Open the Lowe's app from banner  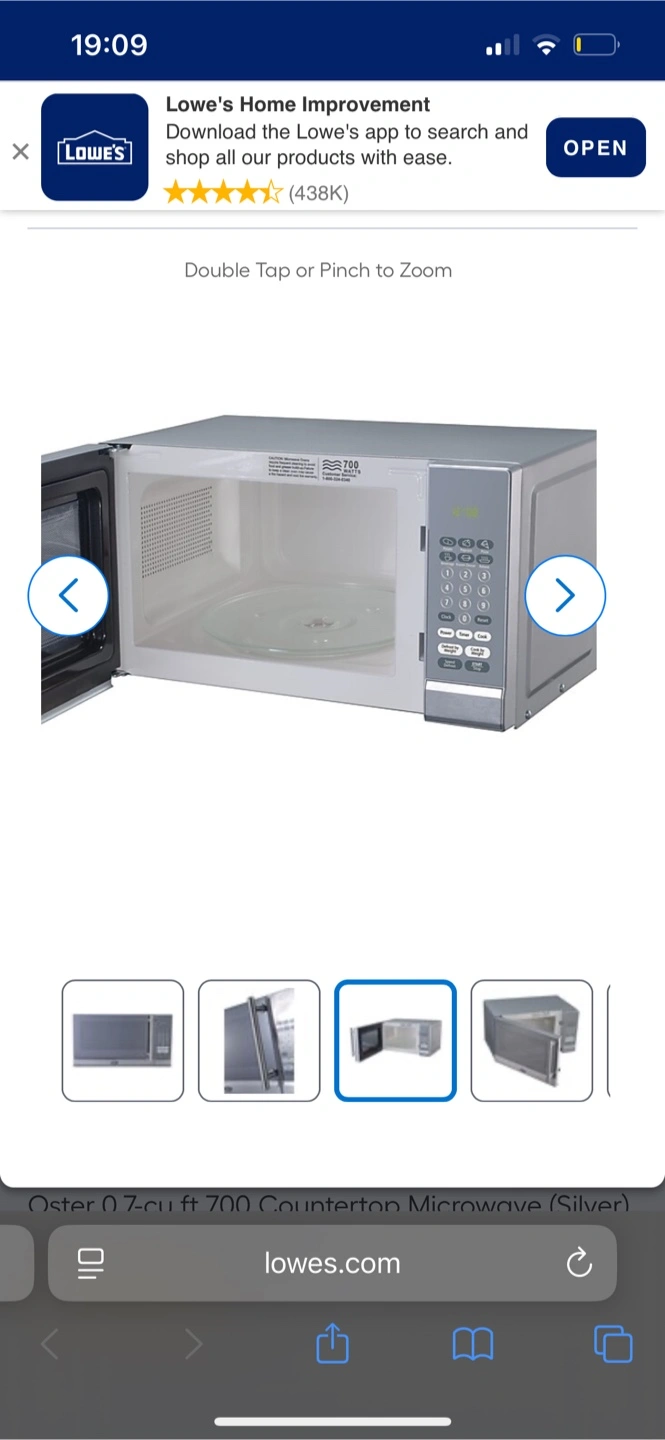595,148
